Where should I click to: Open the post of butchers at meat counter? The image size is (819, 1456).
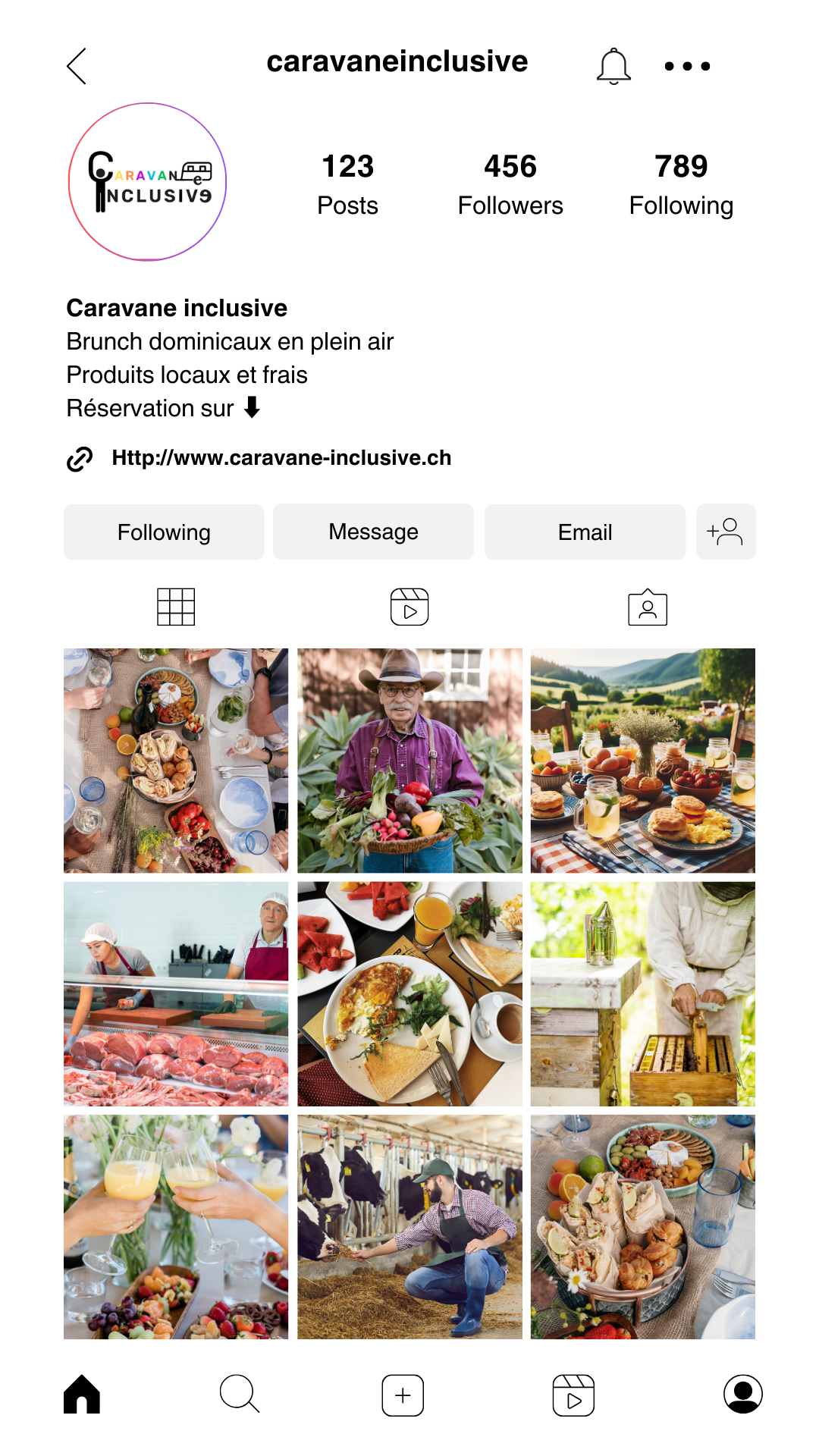tap(176, 993)
